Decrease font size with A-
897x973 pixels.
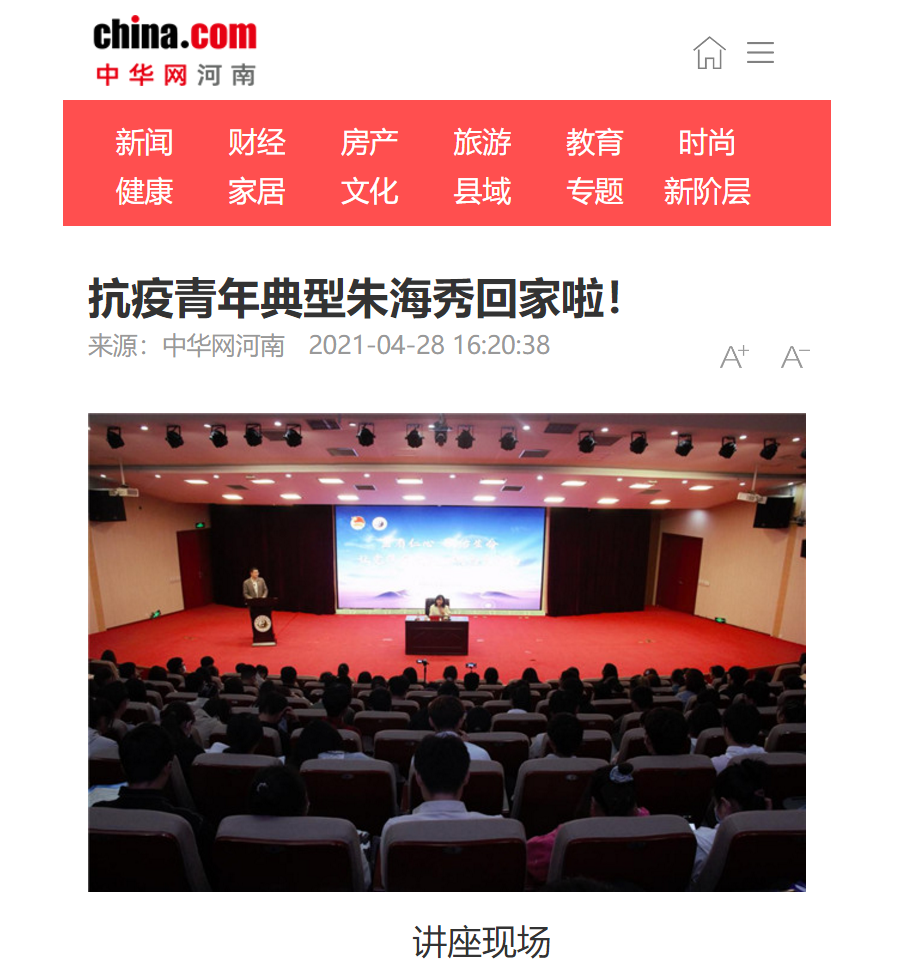[794, 356]
